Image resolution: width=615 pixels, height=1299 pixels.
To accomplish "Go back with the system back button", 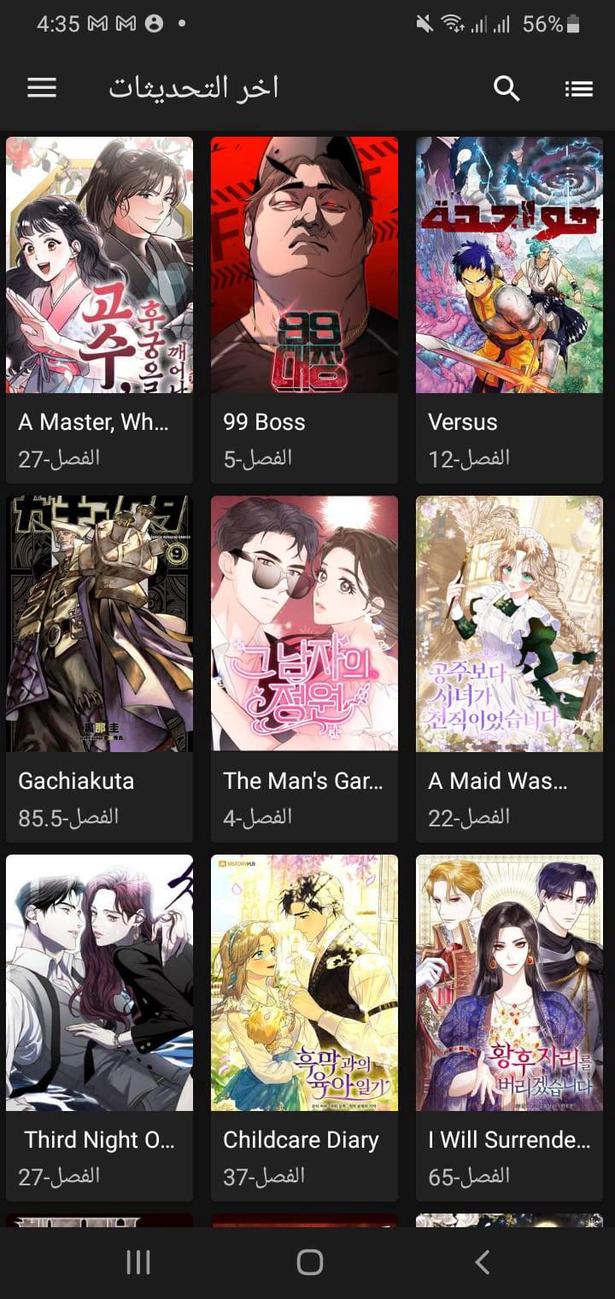I will (482, 1262).
